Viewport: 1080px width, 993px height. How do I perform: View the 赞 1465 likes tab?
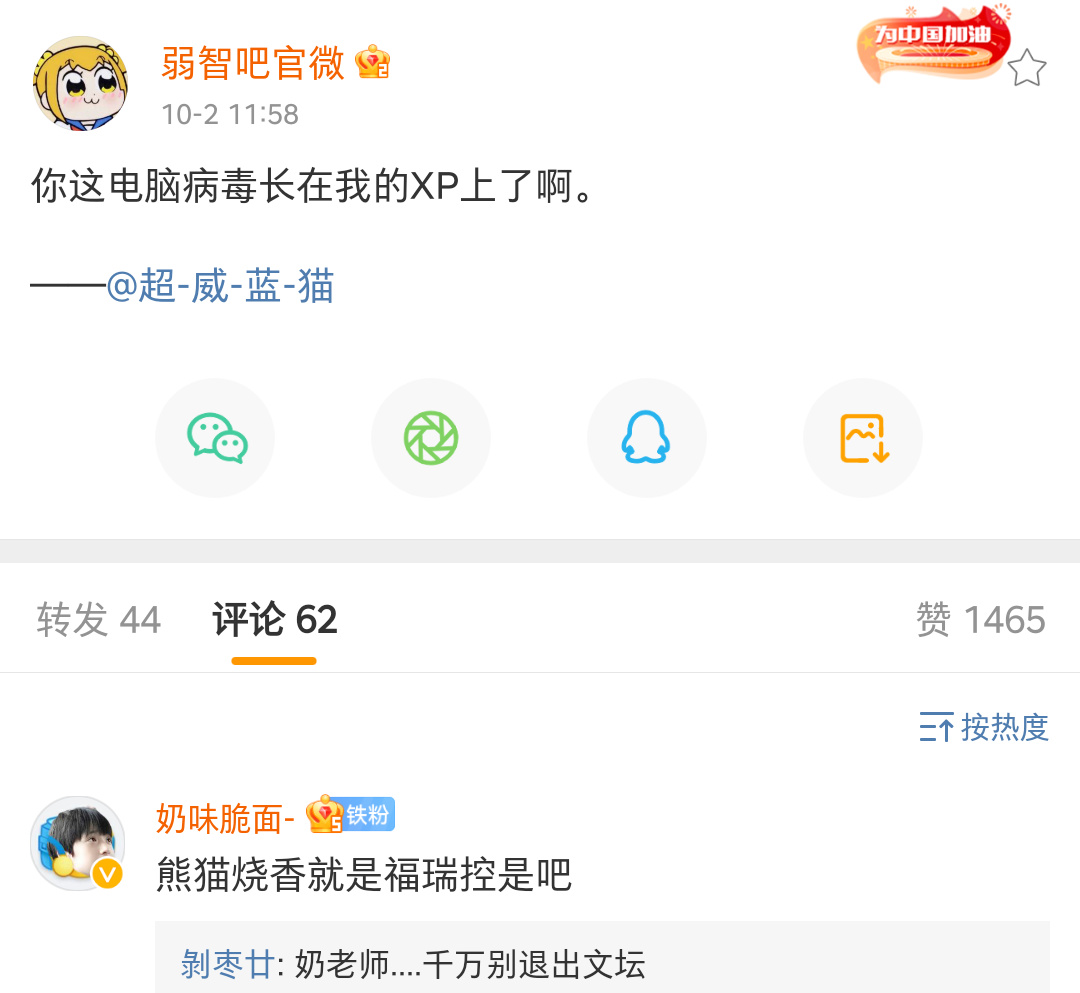click(980, 620)
